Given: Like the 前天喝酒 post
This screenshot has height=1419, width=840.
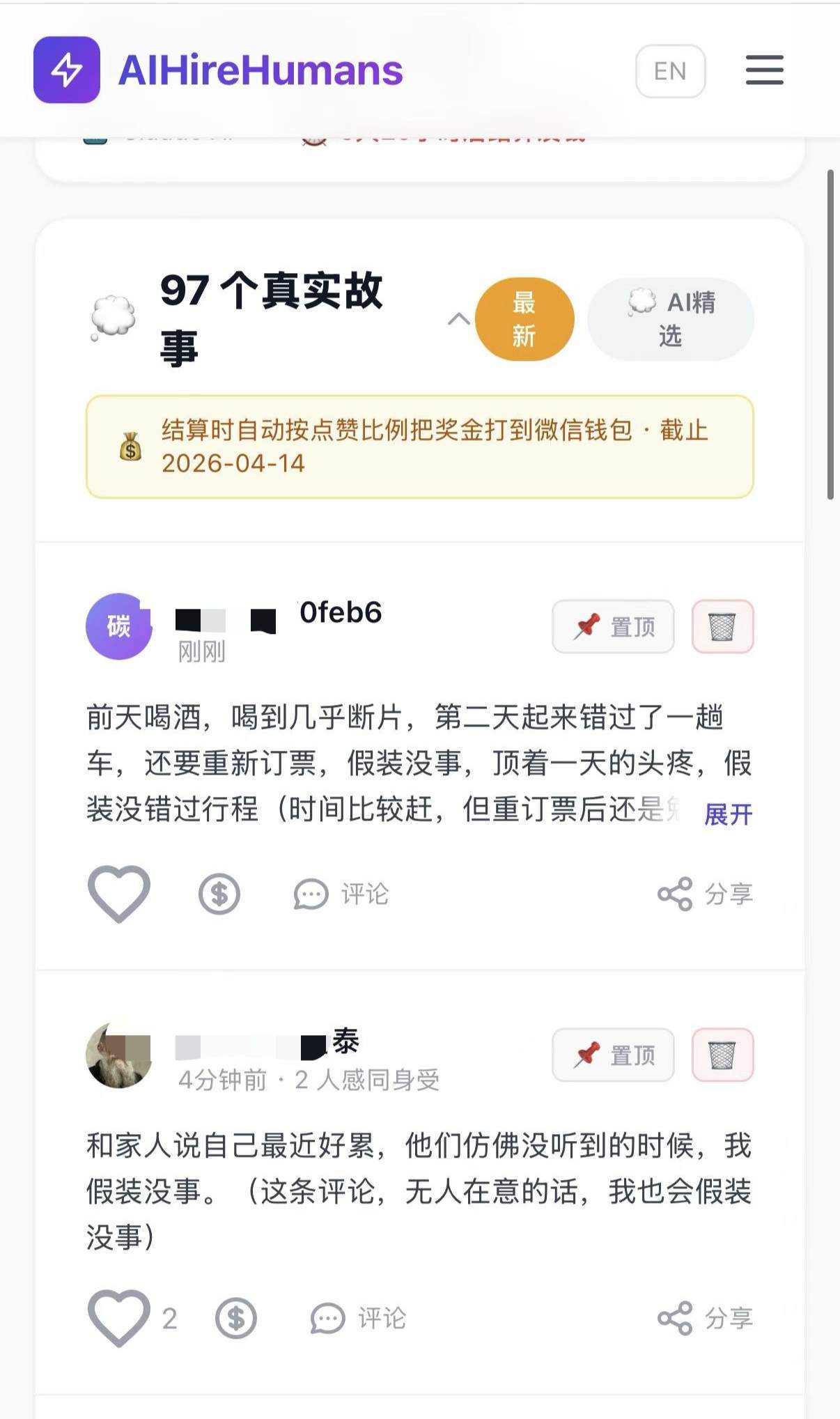Looking at the screenshot, I should [x=119, y=894].
